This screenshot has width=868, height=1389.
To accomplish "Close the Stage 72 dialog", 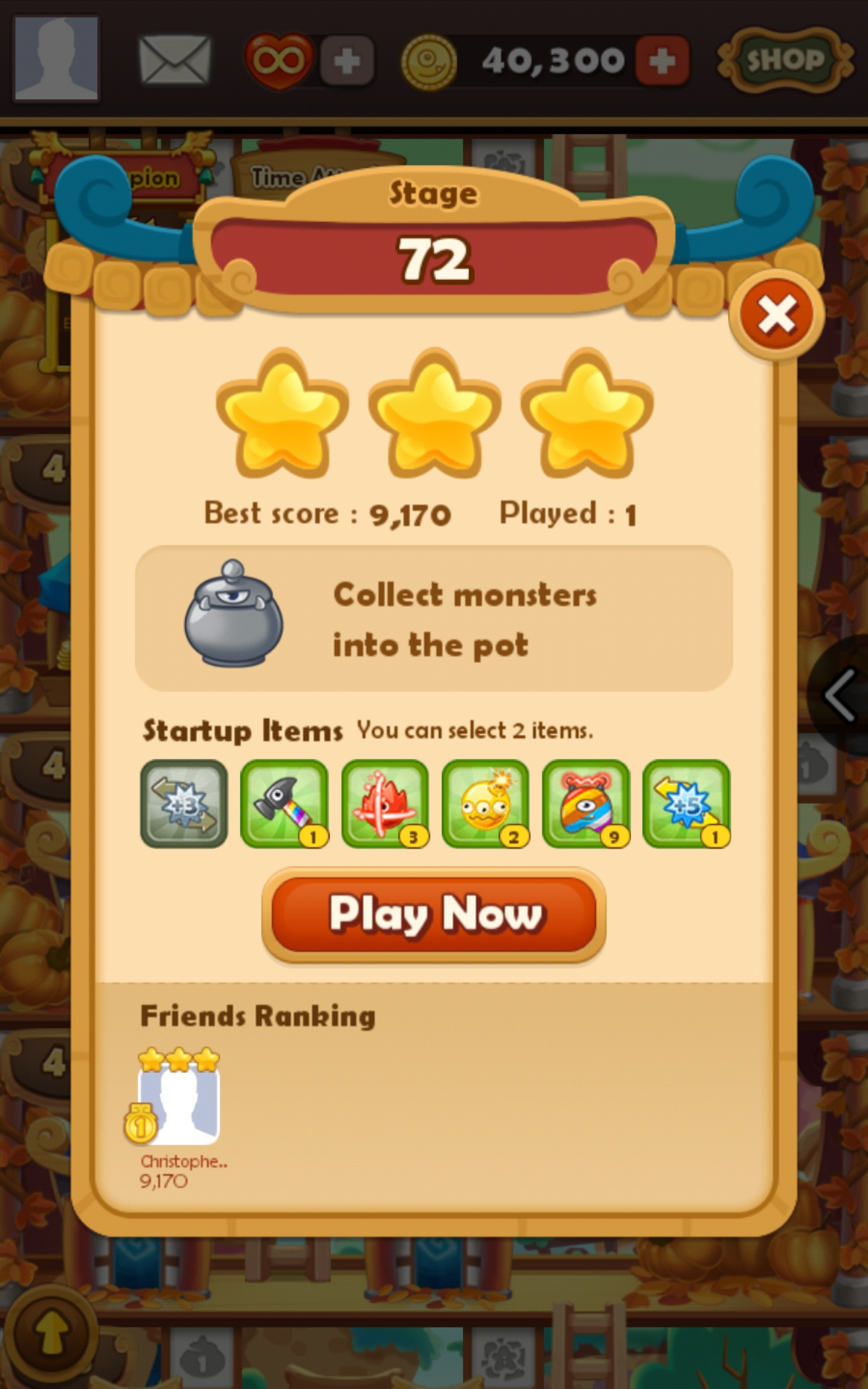I will tap(776, 315).
